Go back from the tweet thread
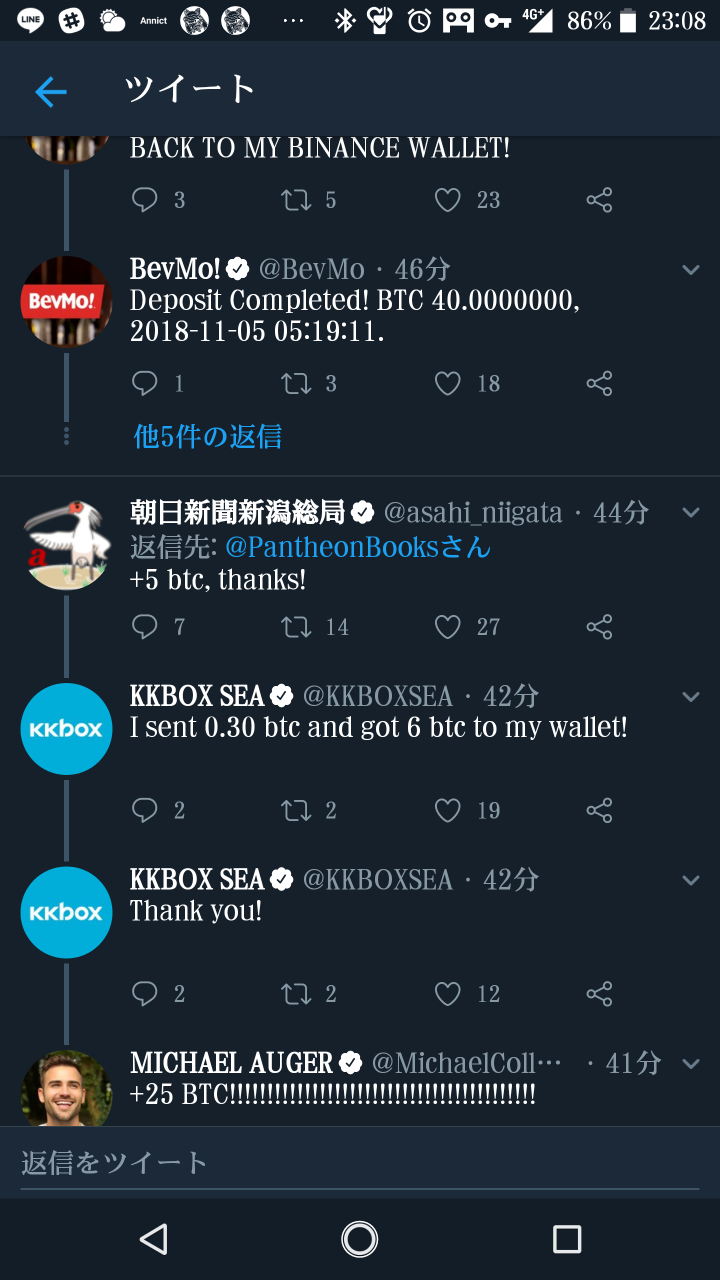This screenshot has width=720, height=1280. 50,92
